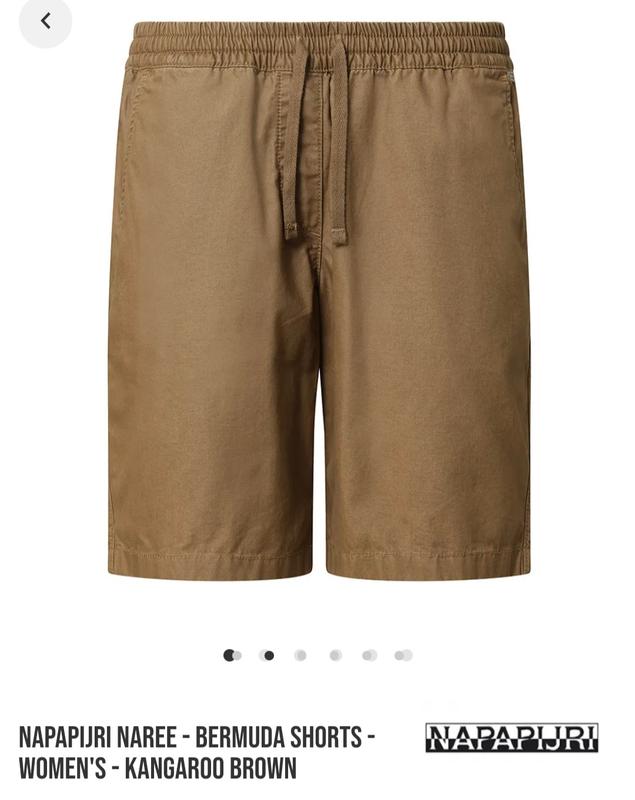Open the shorts product image

[318, 300]
